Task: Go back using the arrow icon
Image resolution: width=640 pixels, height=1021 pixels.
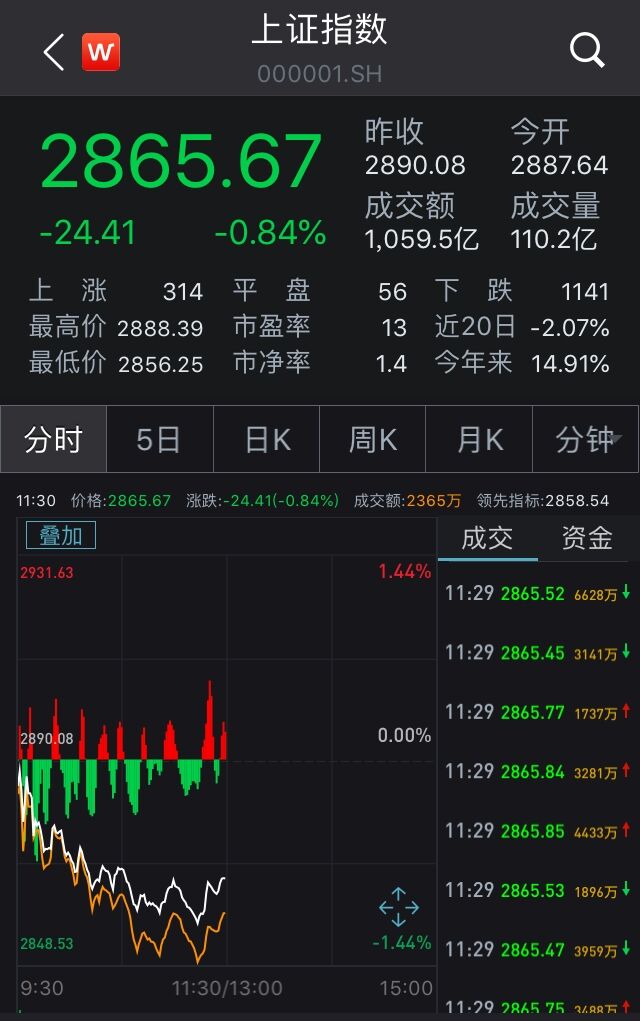Action: pyautogui.click(x=53, y=52)
